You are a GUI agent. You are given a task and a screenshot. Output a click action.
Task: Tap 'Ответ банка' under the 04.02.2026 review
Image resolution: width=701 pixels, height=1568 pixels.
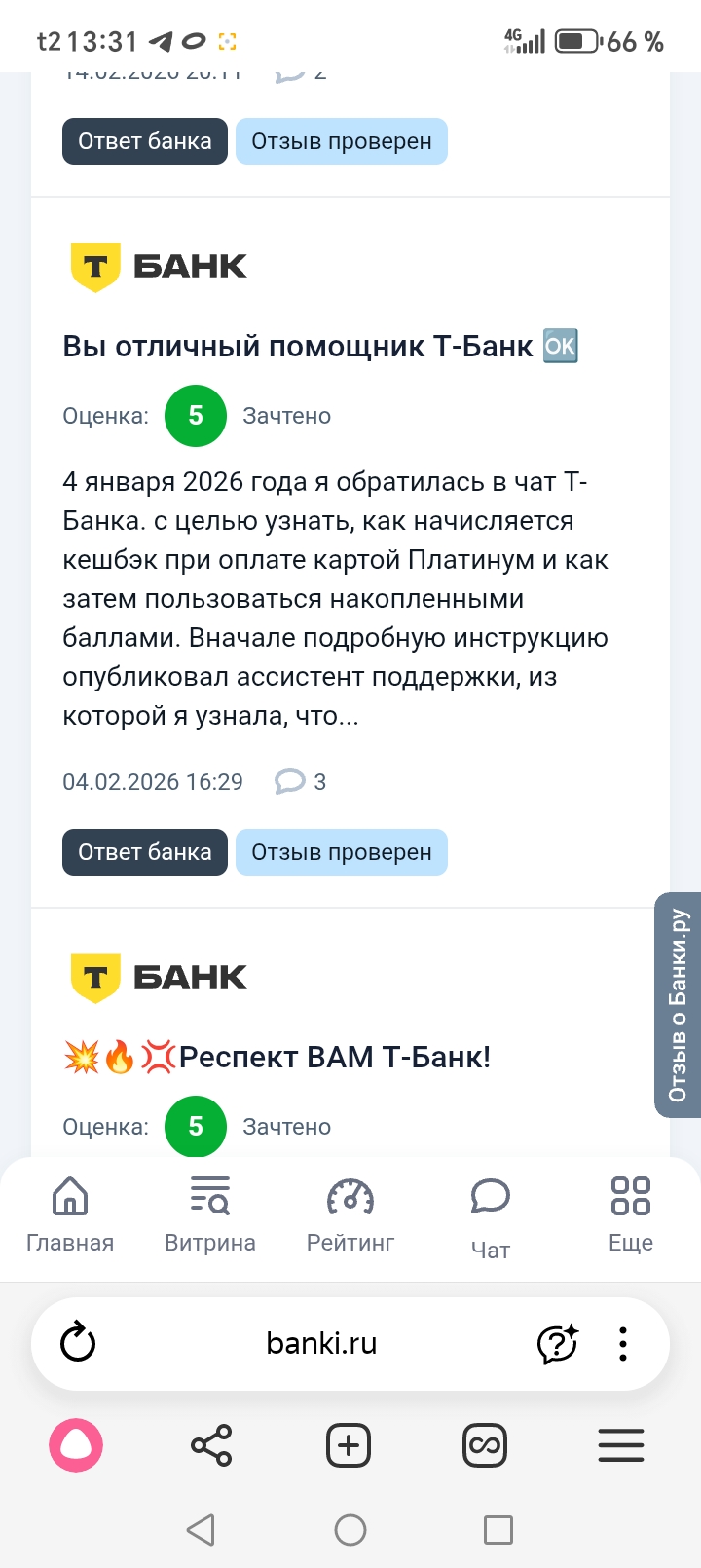(145, 852)
